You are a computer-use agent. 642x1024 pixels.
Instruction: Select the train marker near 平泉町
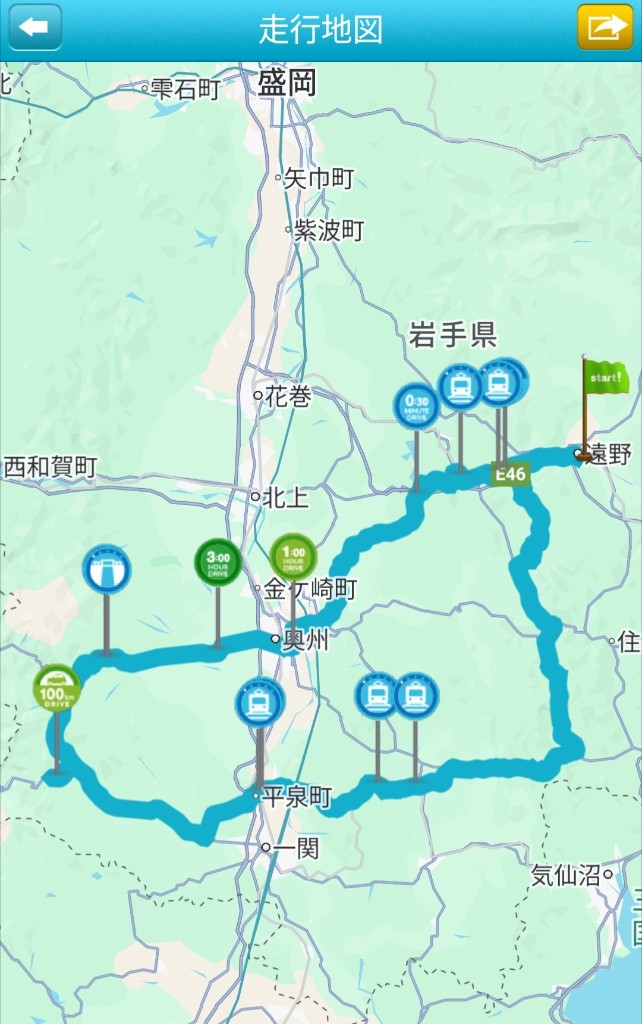(260, 703)
